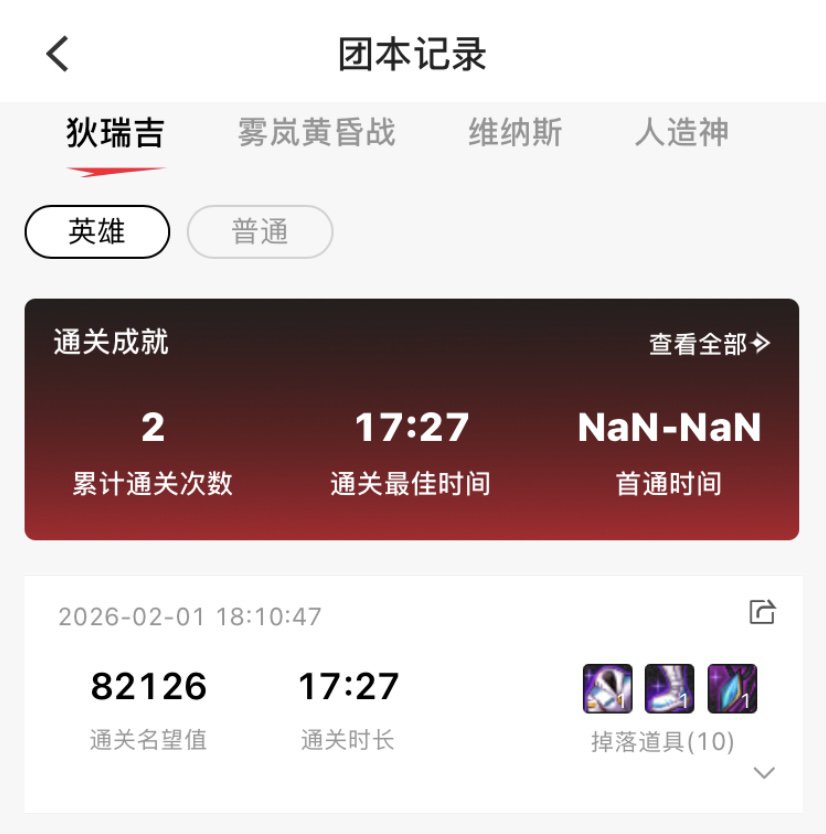Switch to the 雾岚黄昏战 tab

[x=316, y=133]
